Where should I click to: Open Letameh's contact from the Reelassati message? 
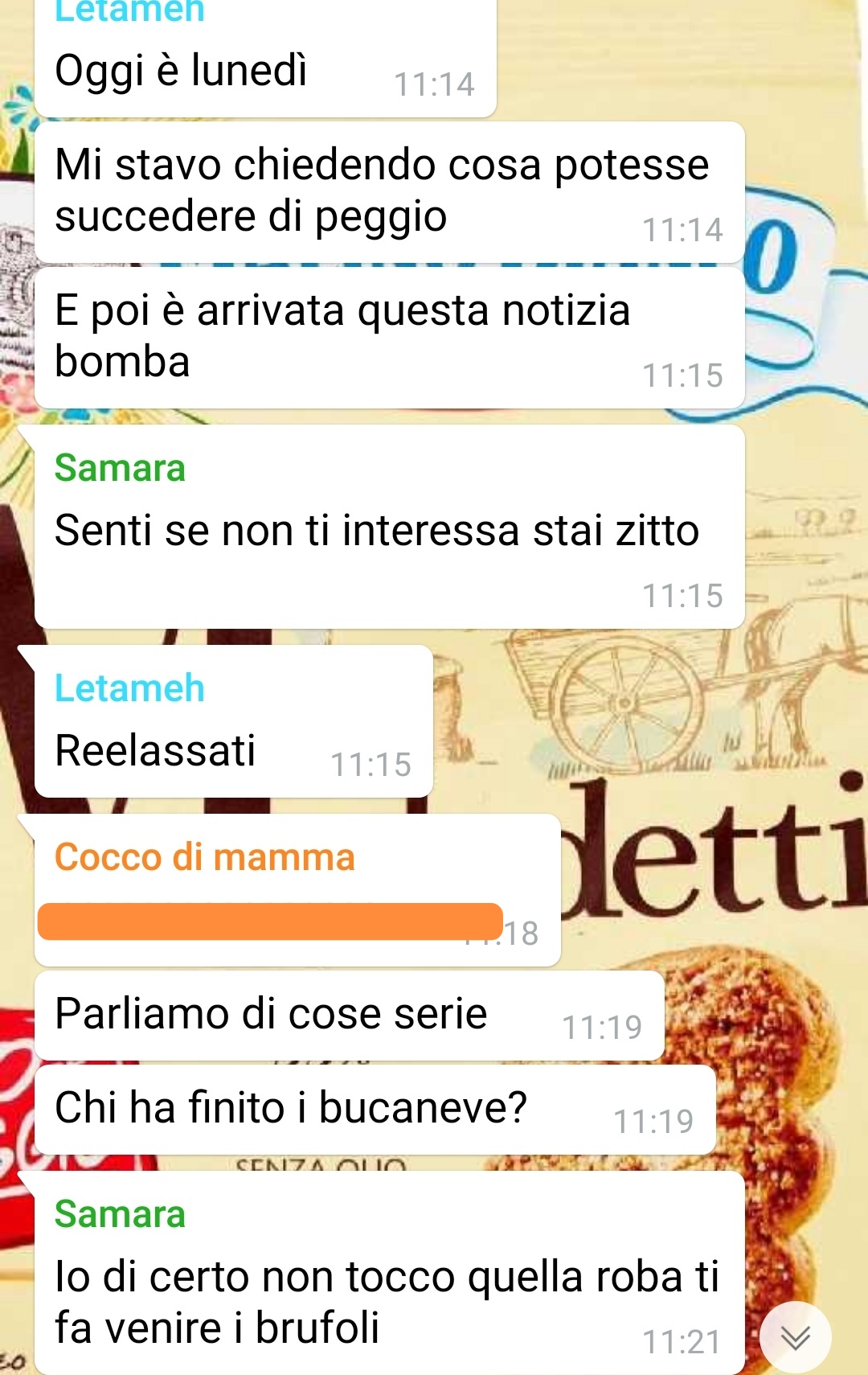pos(129,689)
